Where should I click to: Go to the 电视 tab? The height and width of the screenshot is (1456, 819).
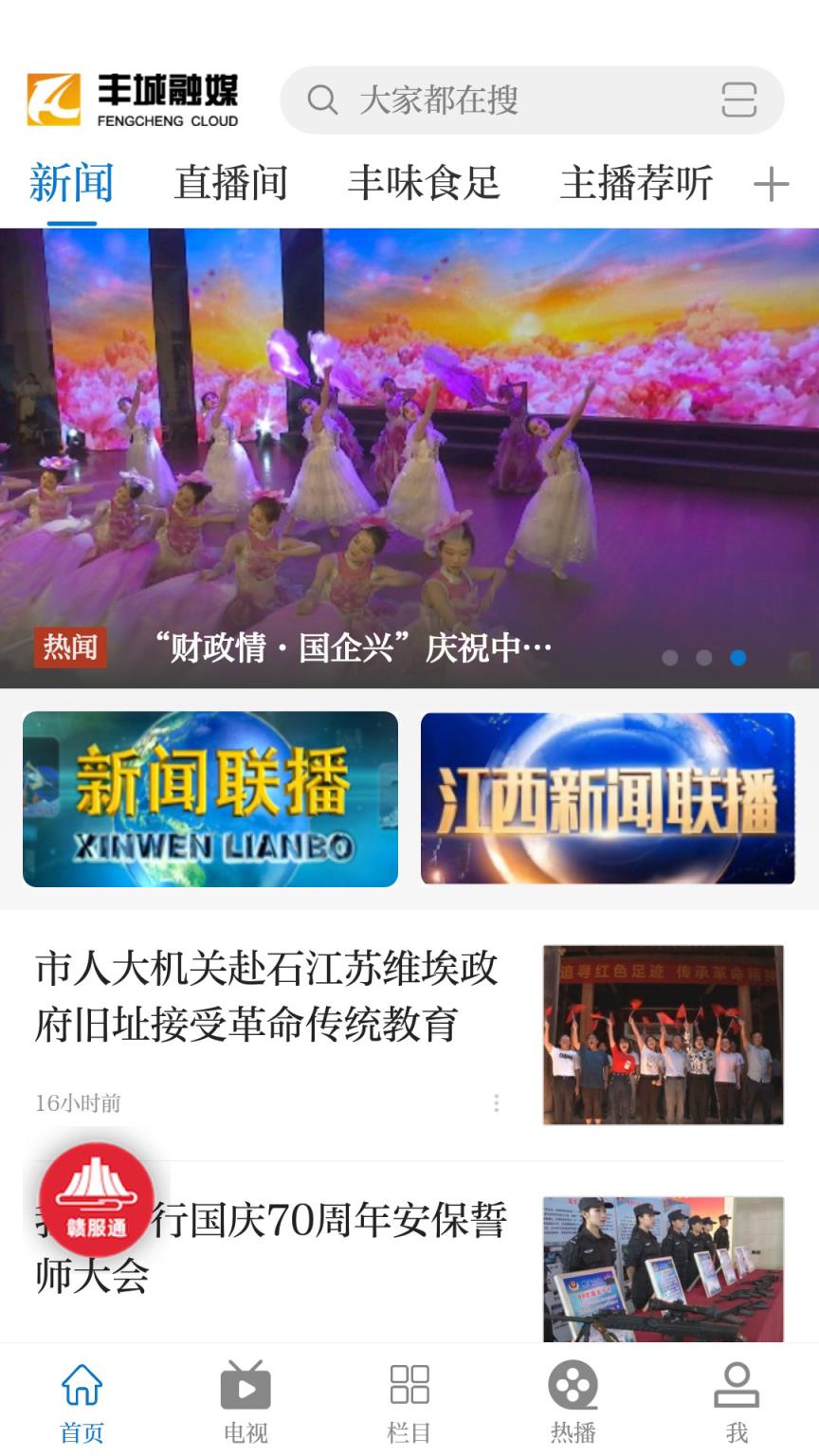pyautogui.click(x=246, y=1401)
